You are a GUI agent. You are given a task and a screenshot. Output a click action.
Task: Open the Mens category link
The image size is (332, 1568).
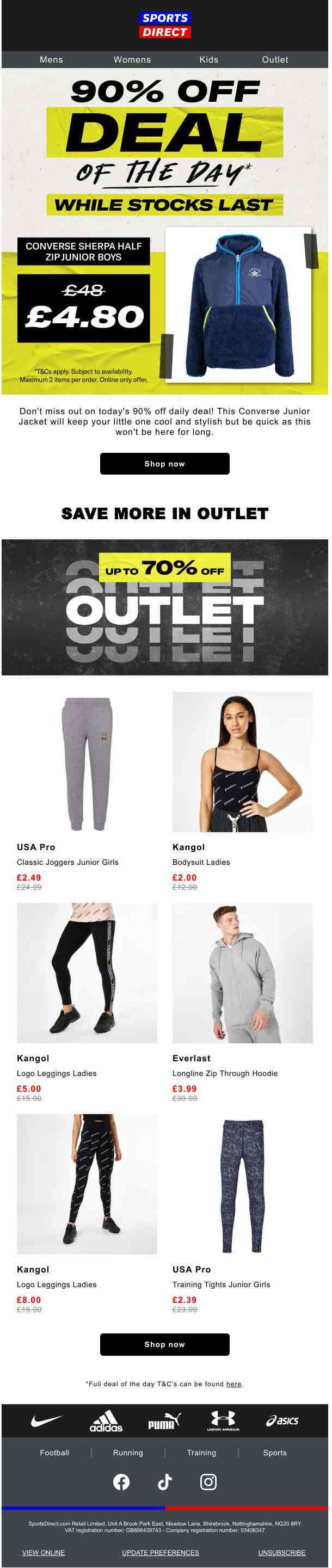coord(51,60)
